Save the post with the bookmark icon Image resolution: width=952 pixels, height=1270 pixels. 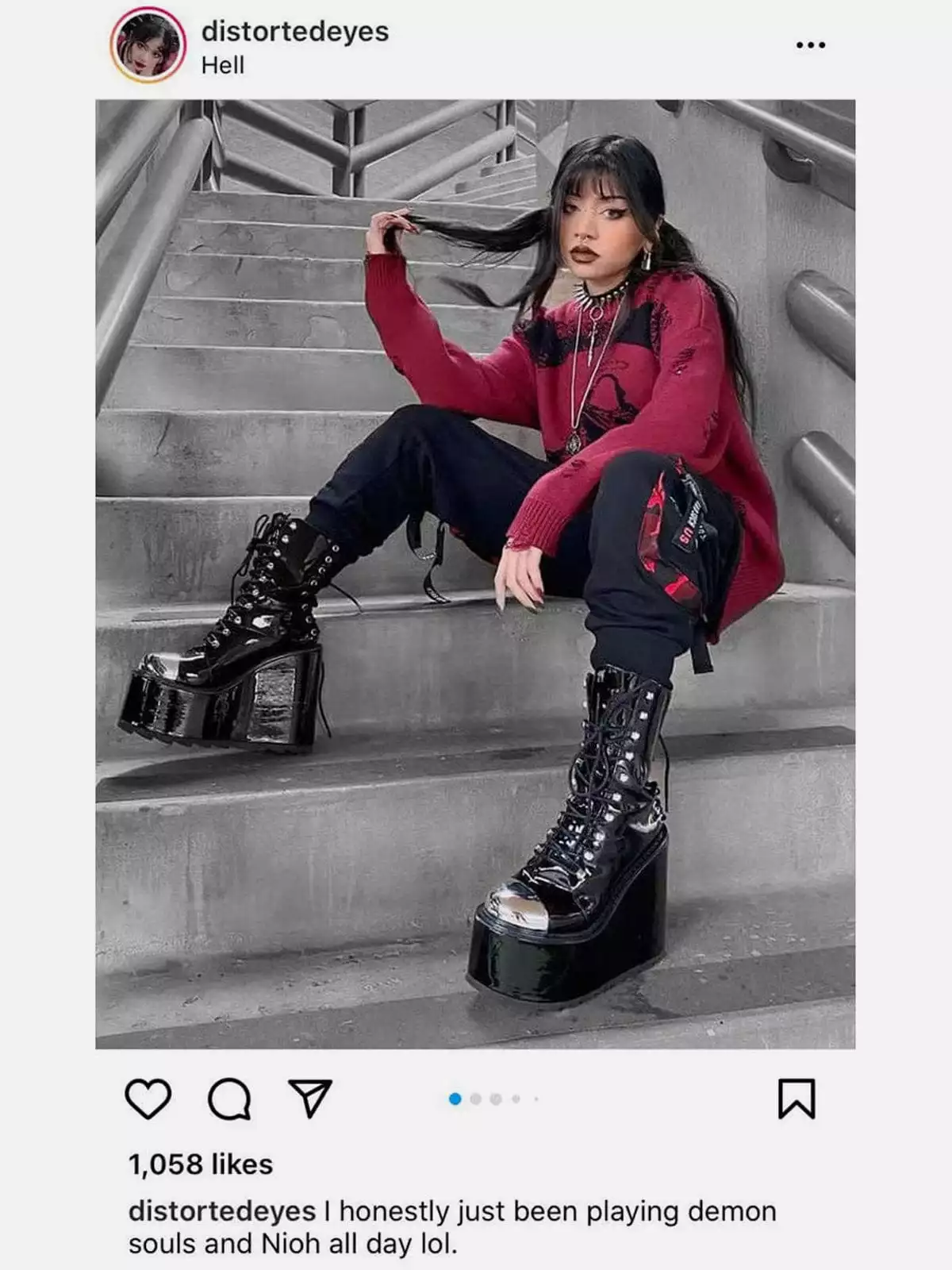point(797,1099)
